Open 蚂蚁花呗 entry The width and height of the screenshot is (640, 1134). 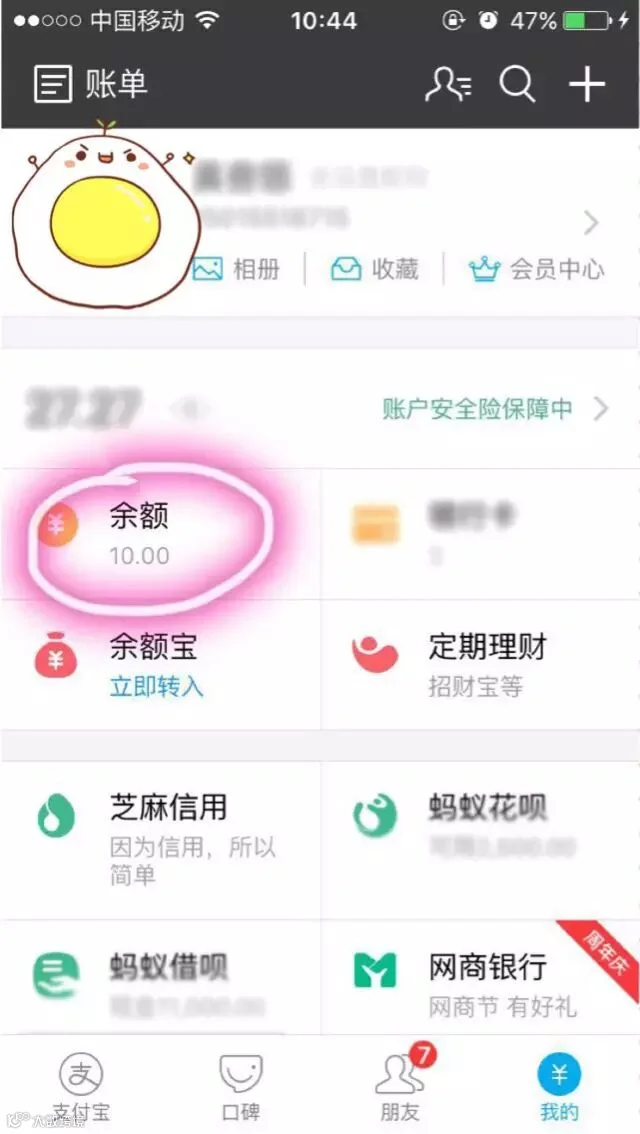pyautogui.click(x=480, y=840)
